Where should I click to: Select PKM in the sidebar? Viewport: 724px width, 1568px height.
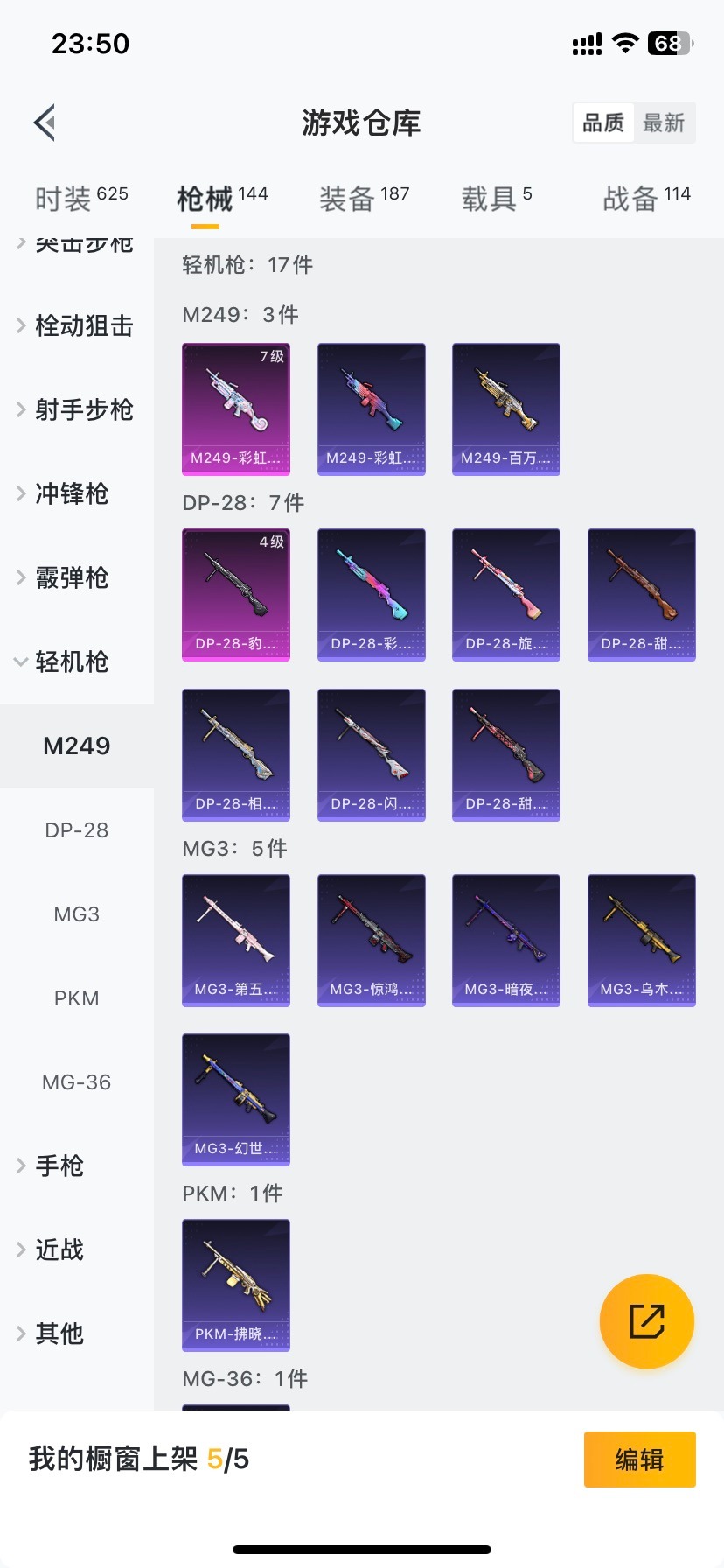[x=77, y=997]
